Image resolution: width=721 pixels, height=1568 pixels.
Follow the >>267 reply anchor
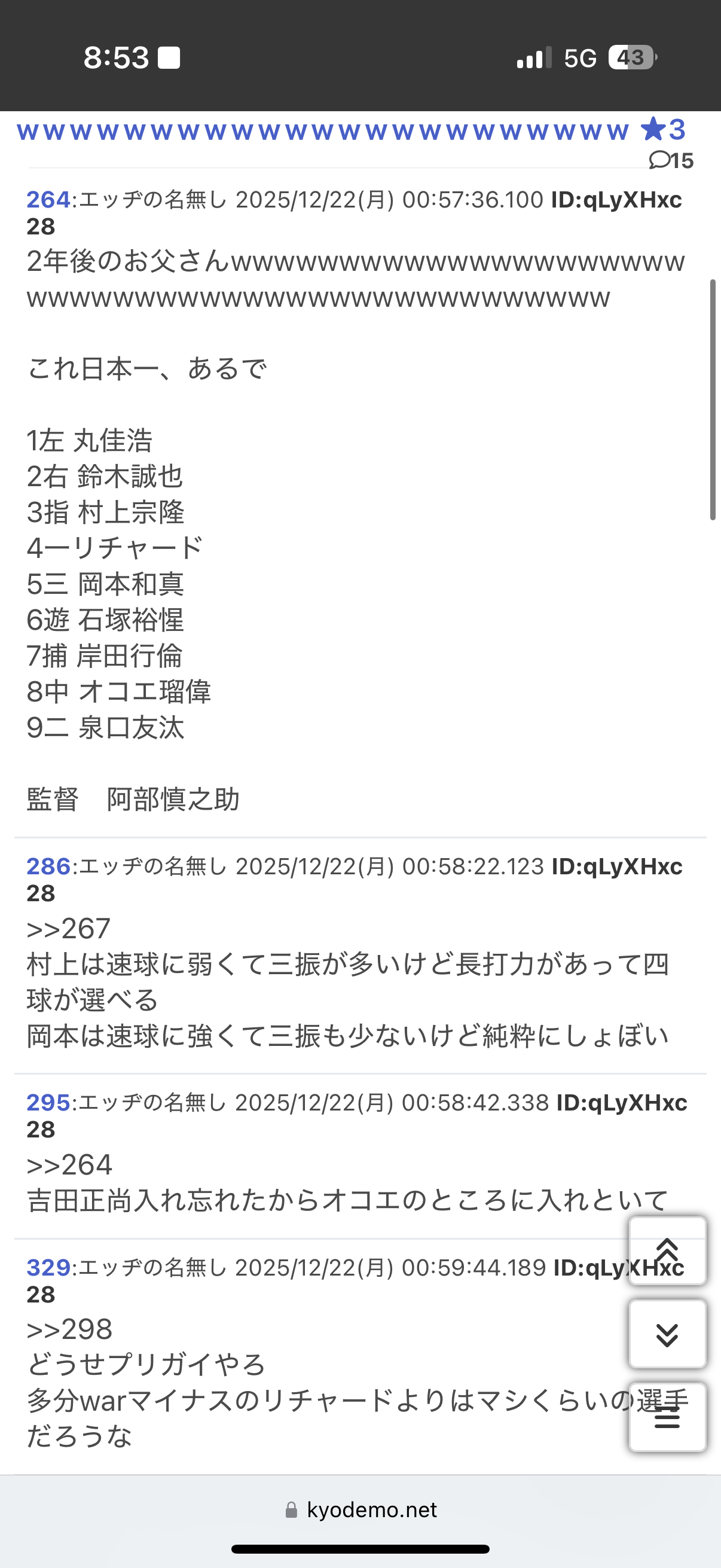[x=68, y=929]
